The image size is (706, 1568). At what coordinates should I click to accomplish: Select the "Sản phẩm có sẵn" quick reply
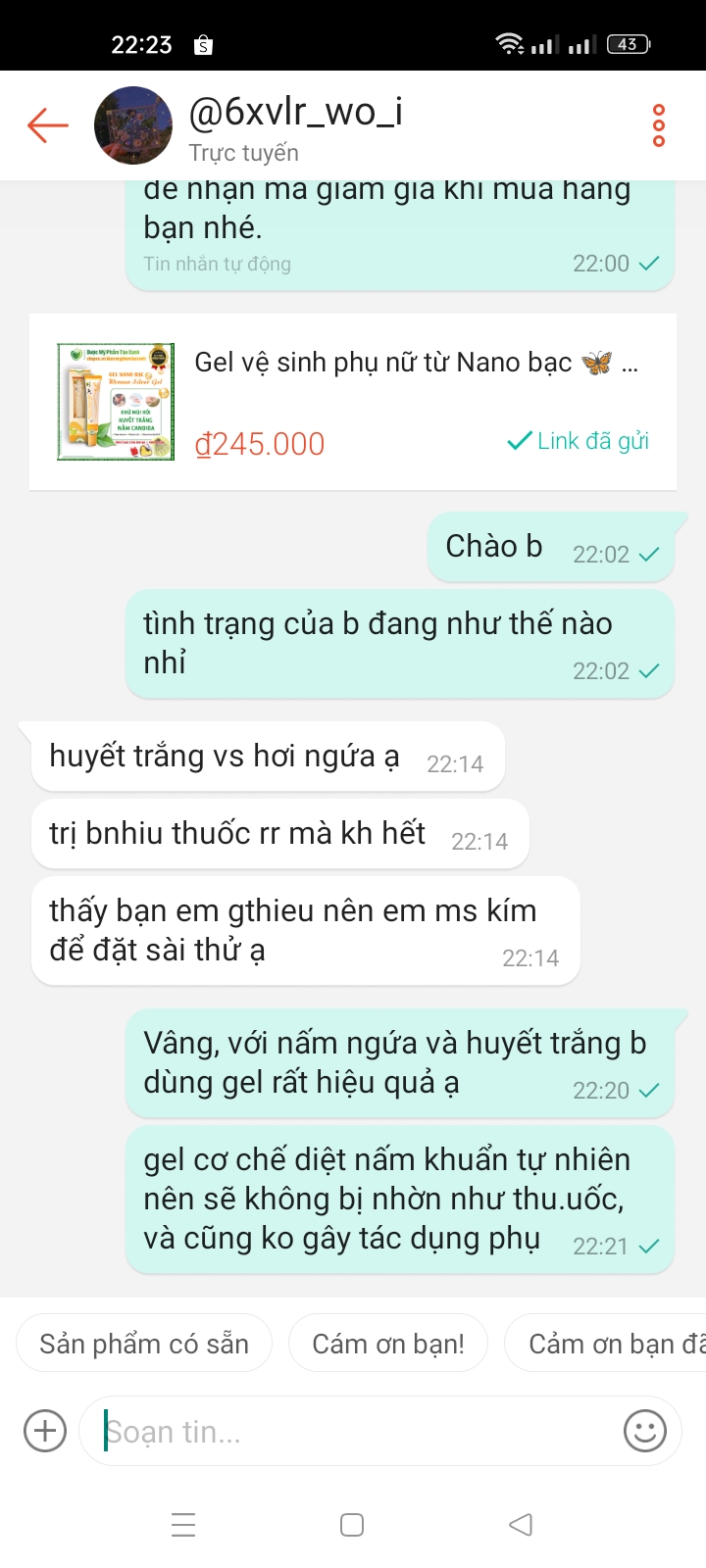[x=144, y=1344]
